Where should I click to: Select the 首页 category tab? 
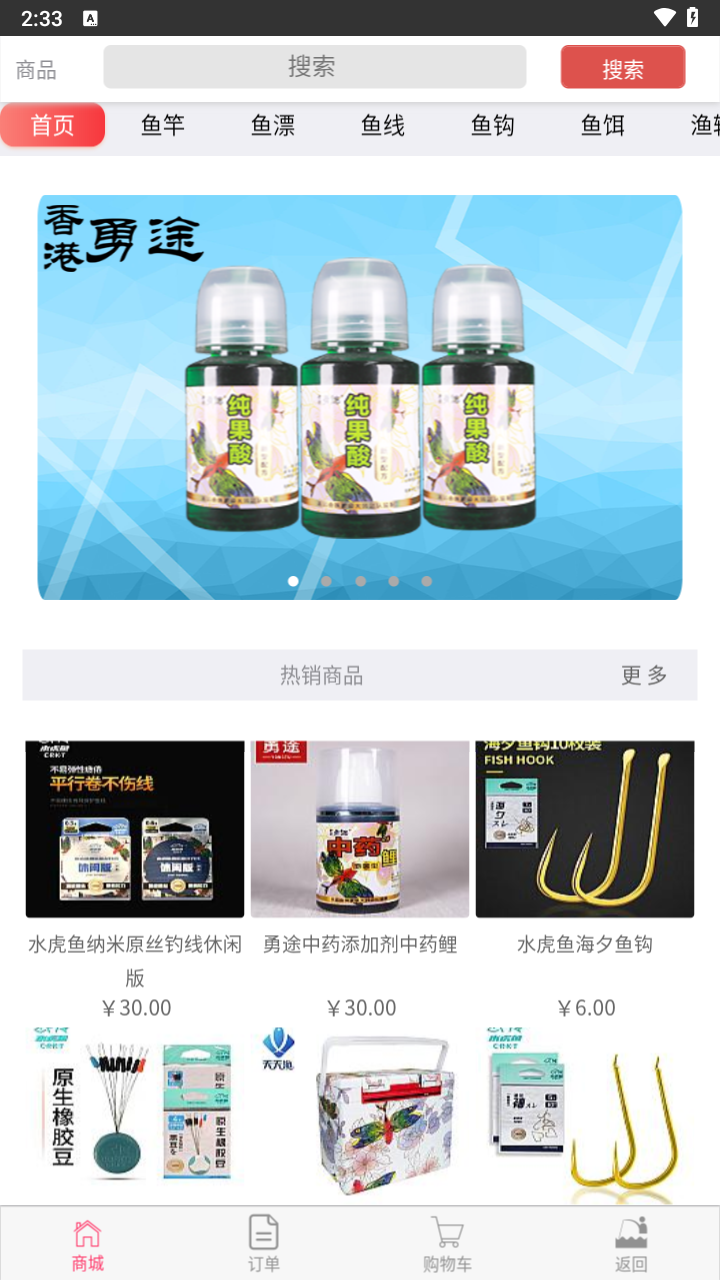point(53,125)
